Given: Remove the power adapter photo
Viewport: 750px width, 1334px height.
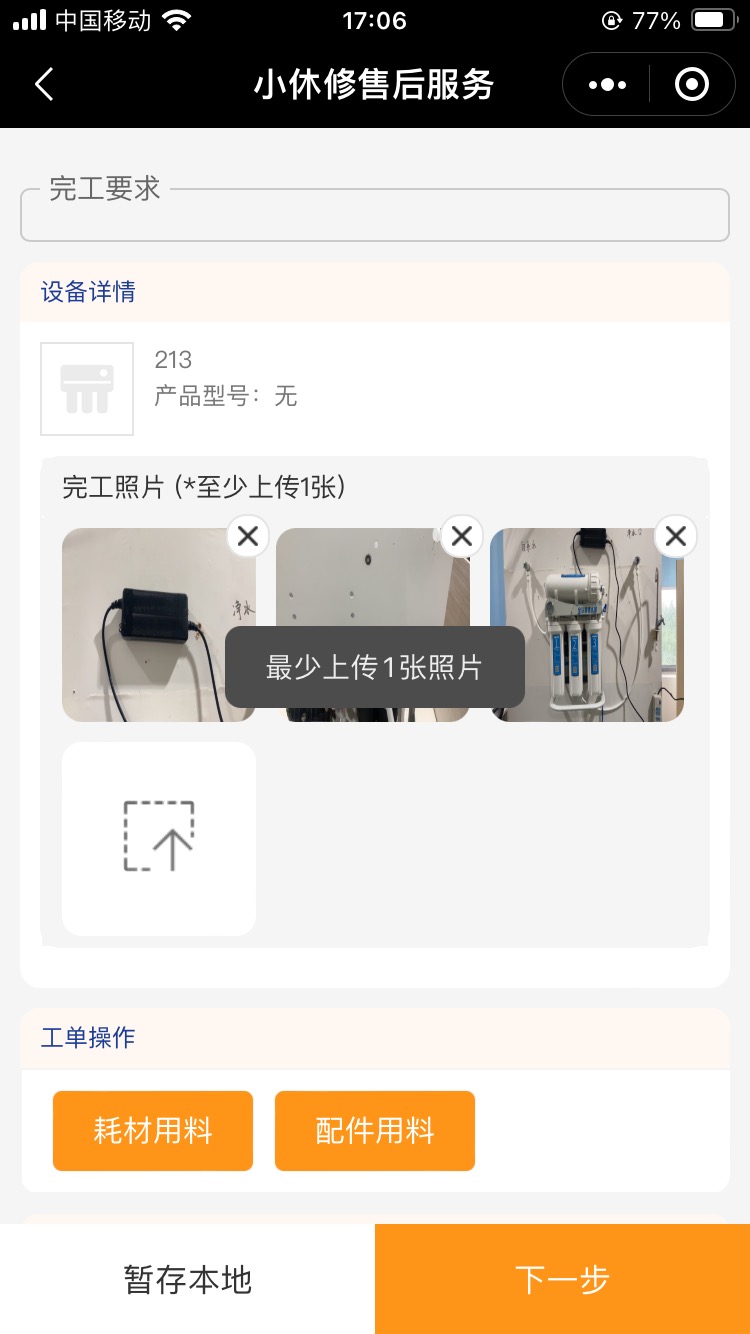Looking at the screenshot, I should coord(248,537).
